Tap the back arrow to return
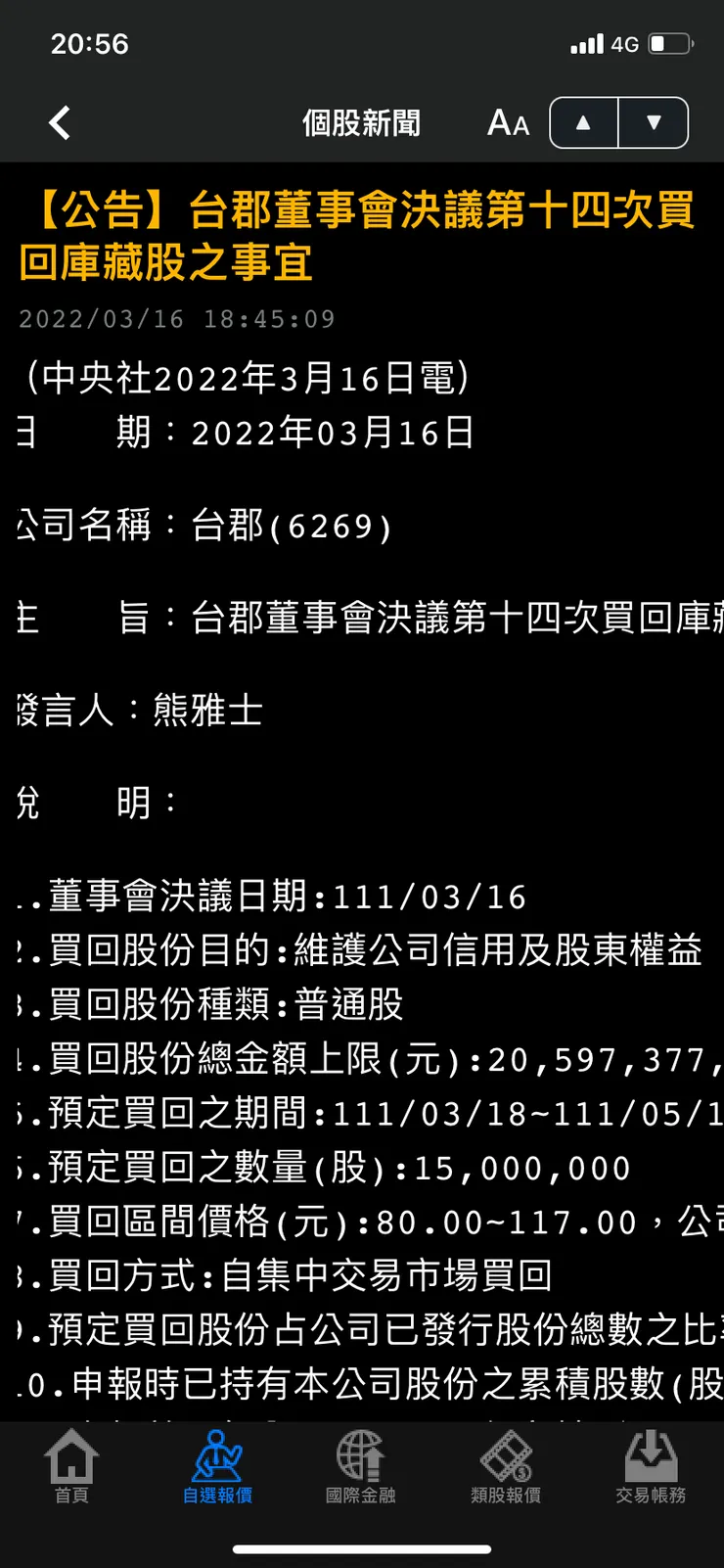Image resolution: width=724 pixels, height=1568 pixels. tap(59, 122)
